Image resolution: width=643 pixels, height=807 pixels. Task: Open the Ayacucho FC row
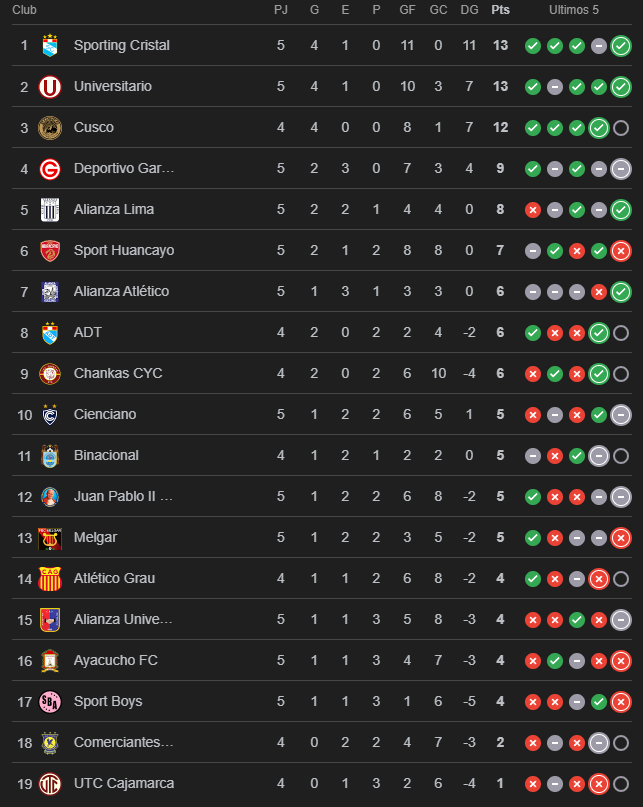[x=115, y=660]
